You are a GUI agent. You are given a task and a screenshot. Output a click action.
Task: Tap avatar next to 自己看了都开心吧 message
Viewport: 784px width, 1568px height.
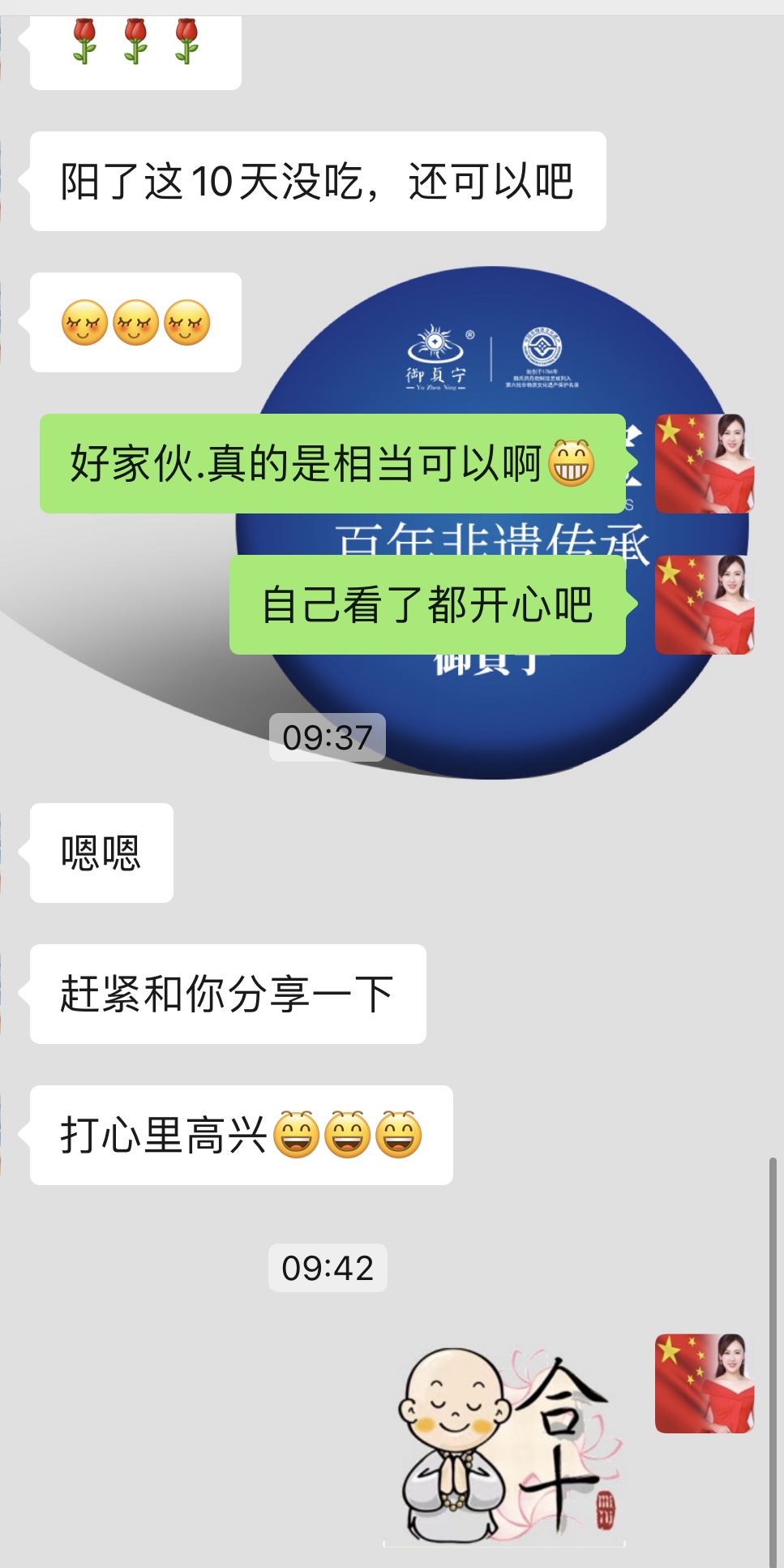point(704,604)
